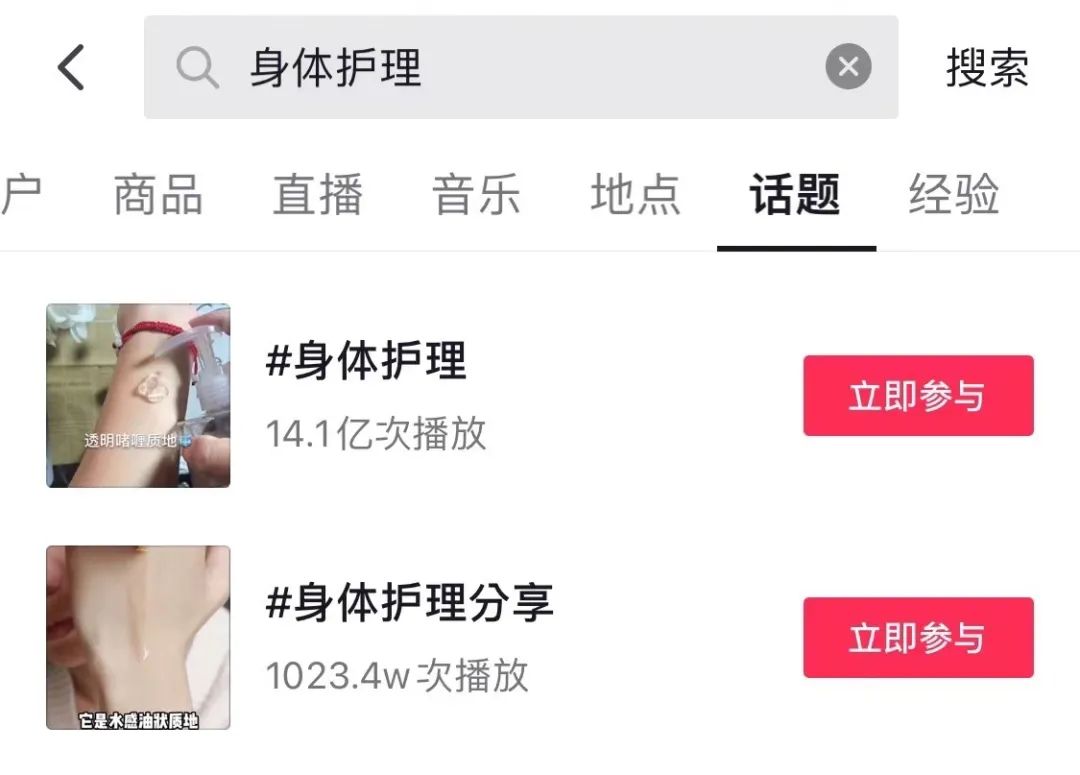The image size is (1080, 775).
Task: Switch to the 地点 tab
Action: (635, 194)
